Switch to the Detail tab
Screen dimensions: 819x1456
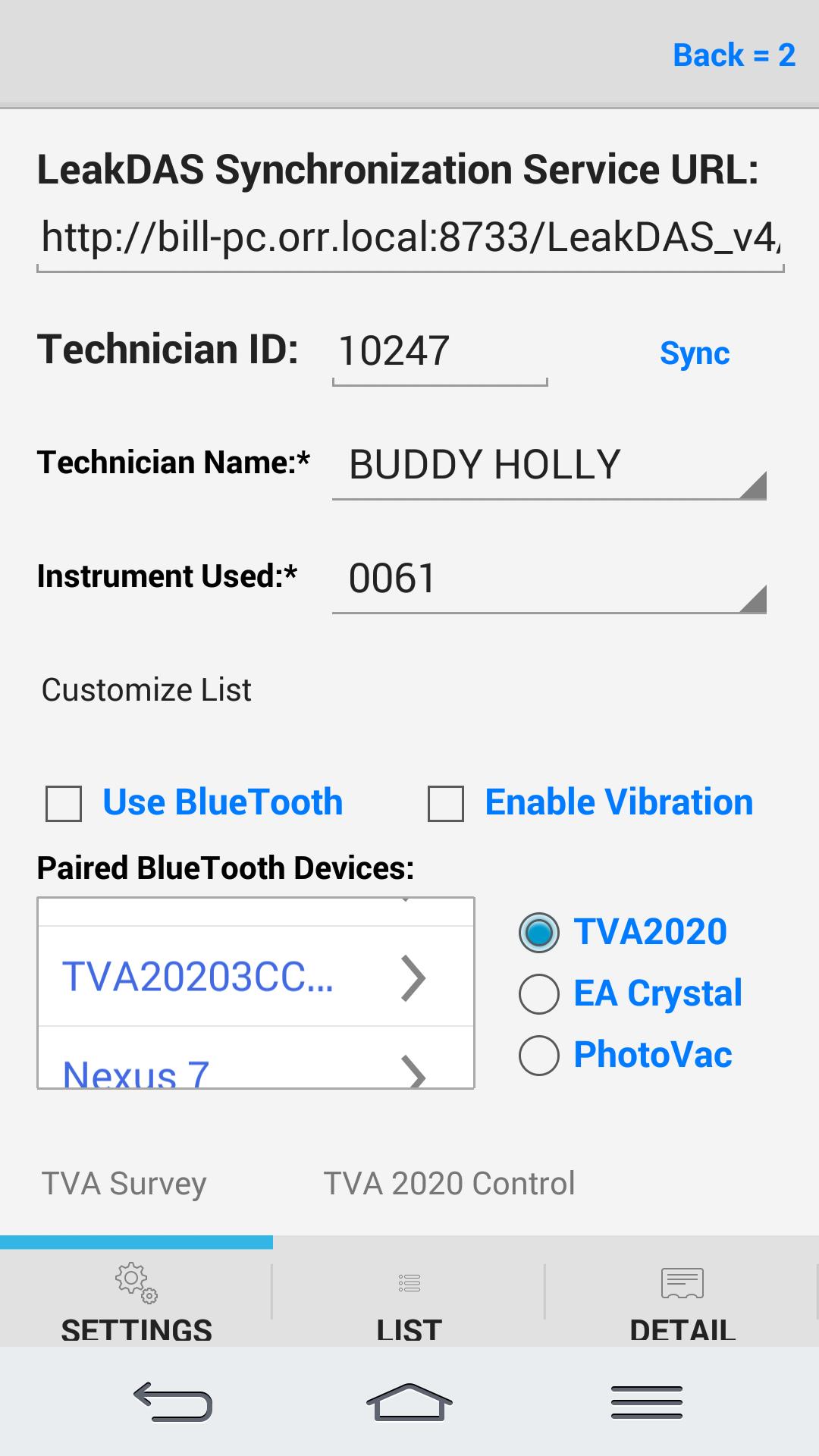point(682,1300)
